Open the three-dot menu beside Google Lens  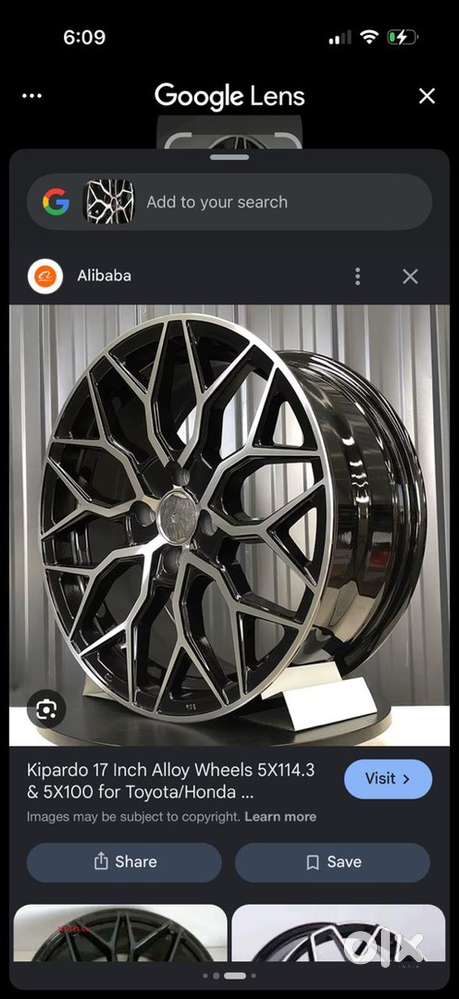coord(32,96)
